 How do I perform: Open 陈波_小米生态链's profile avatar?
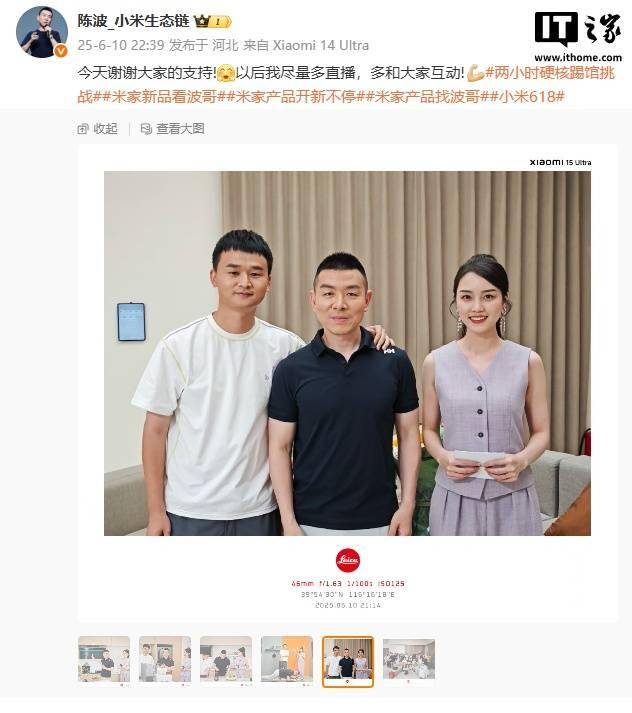[41, 31]
